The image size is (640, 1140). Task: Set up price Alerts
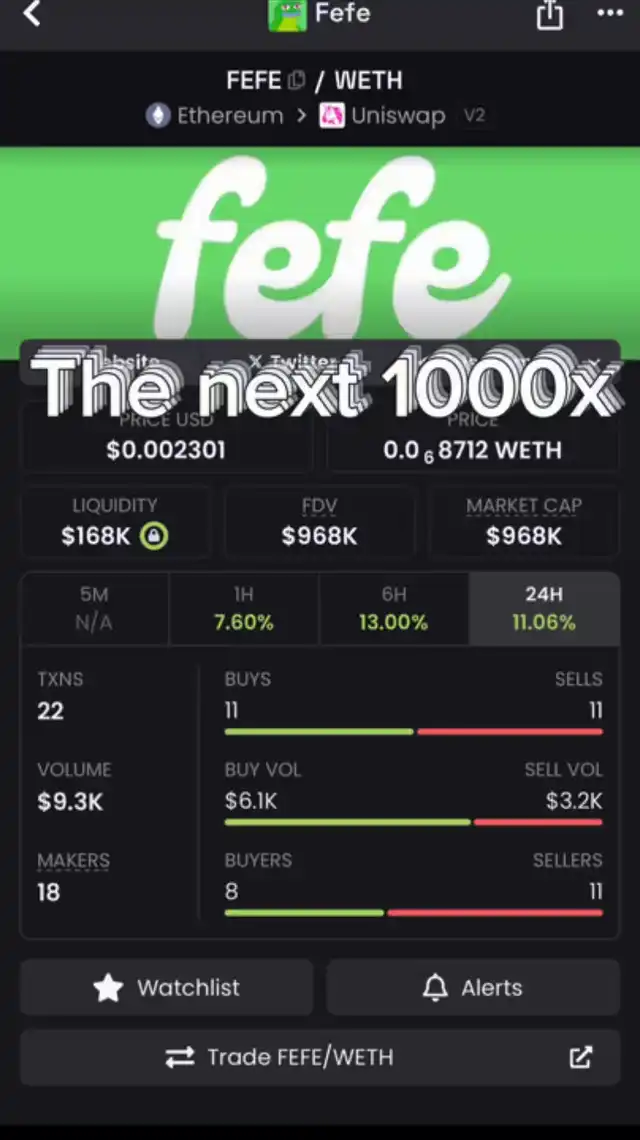pos(473,987)
